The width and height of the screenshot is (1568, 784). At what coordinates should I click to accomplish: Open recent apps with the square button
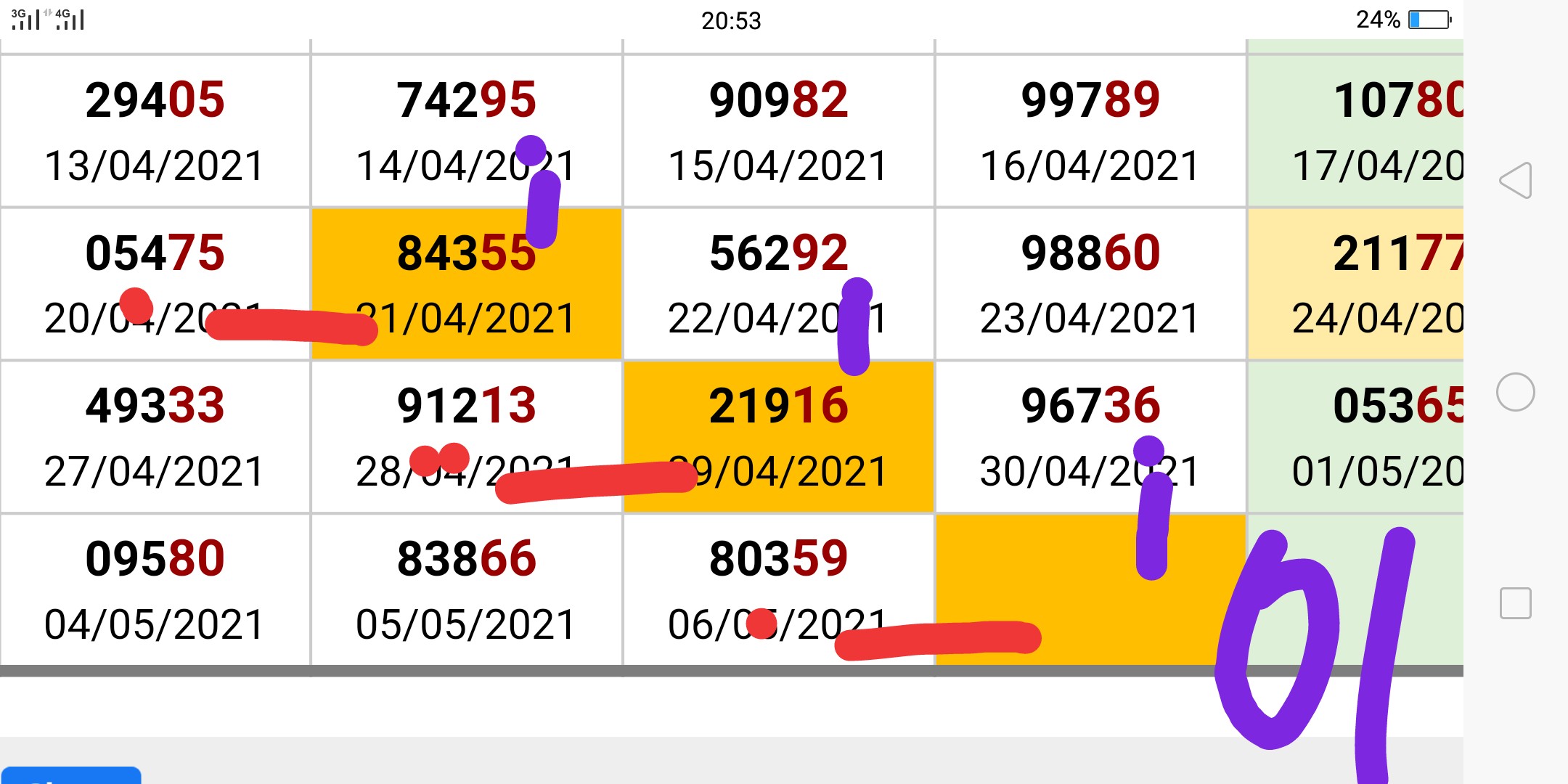[x=1516, y=603]
